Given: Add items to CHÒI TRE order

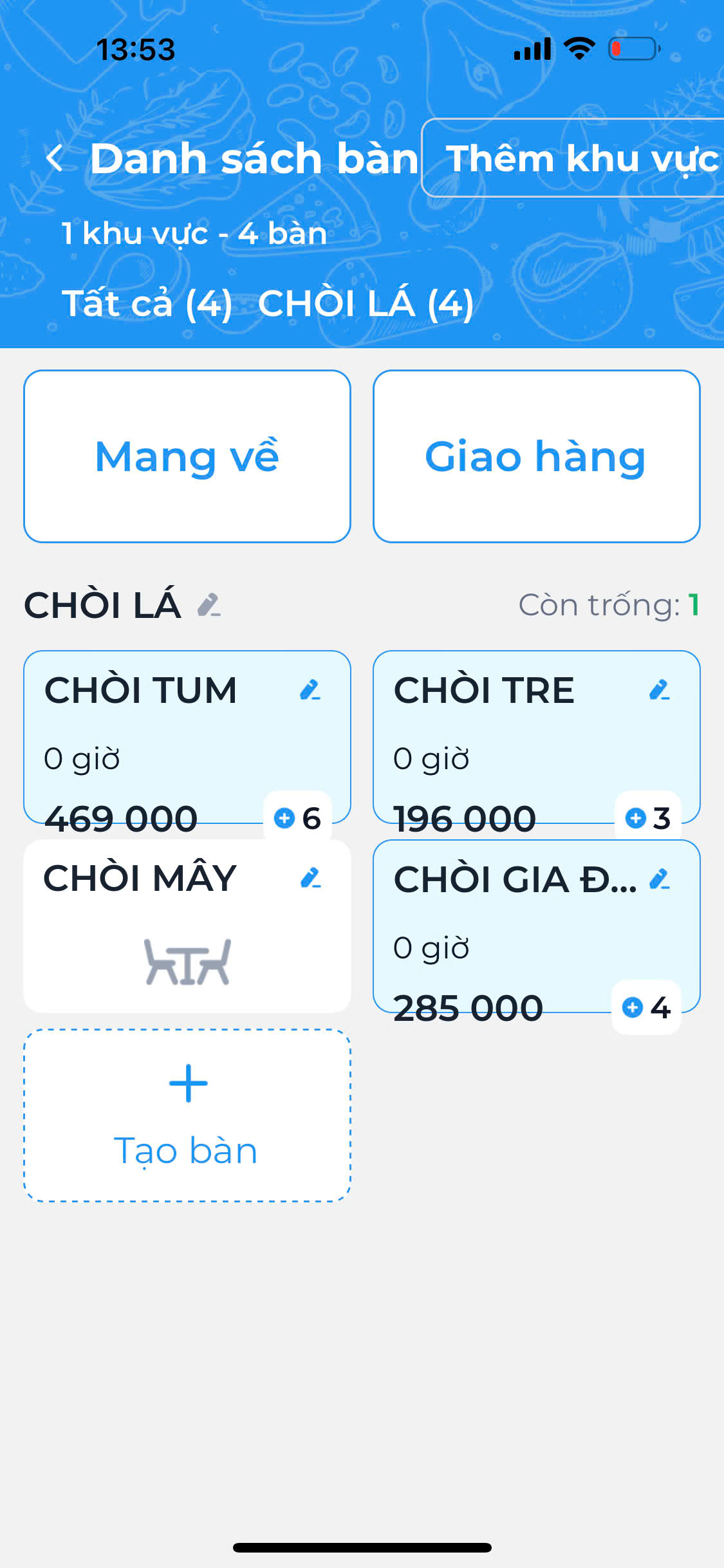Looking at the screenshot, I should point(647,818).
